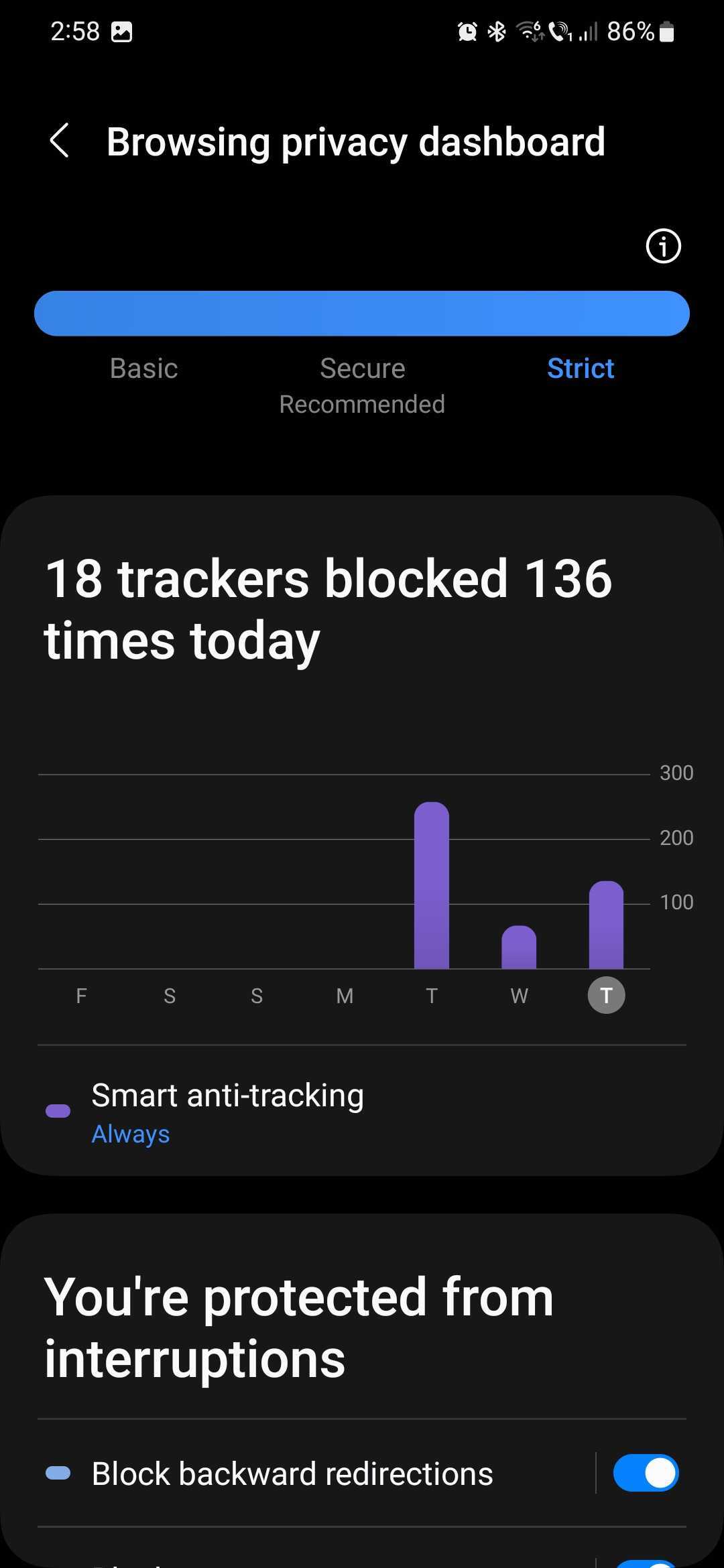Screen dimensions: 724x1568
Task: Select today's Thursday bar in chart
Action: 606,925
